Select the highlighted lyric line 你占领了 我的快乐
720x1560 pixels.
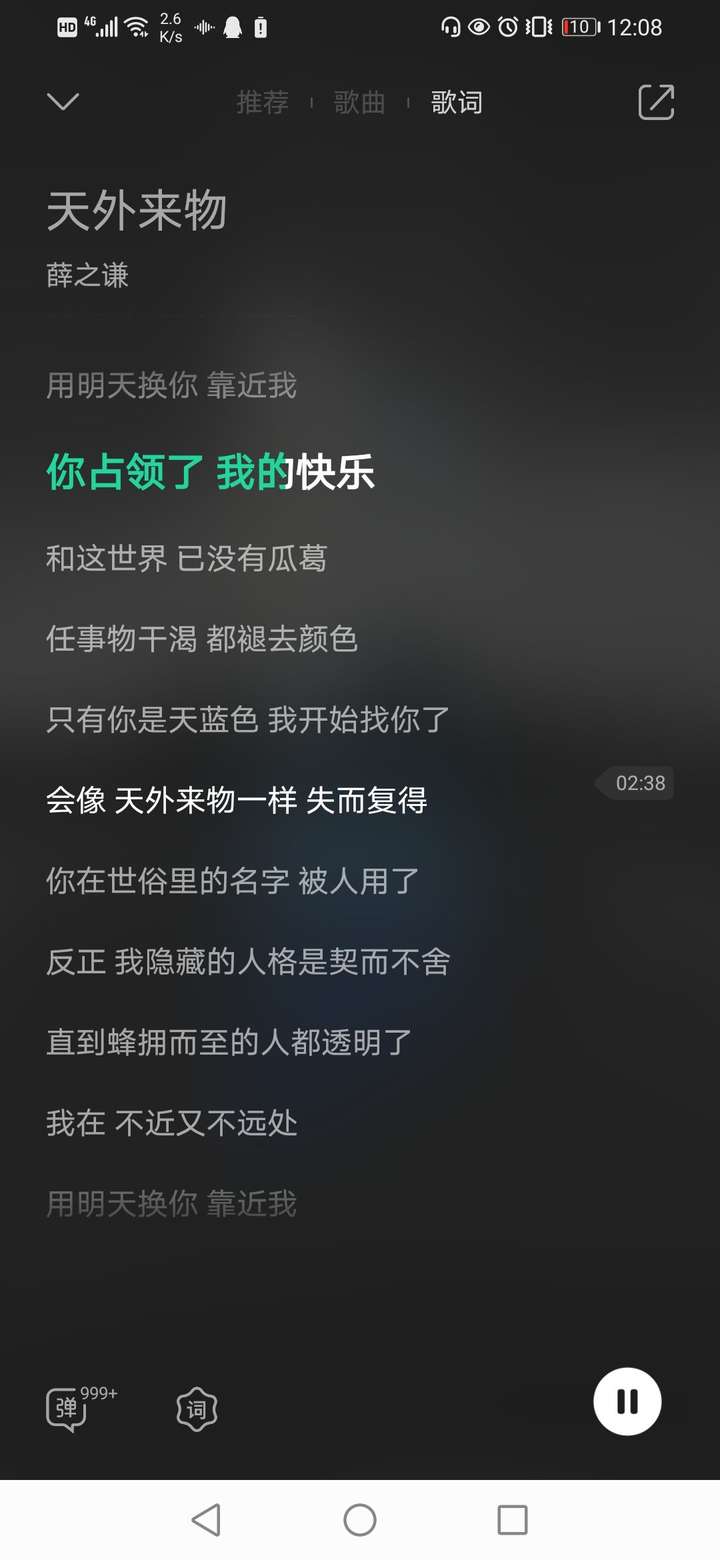point(207,473)
